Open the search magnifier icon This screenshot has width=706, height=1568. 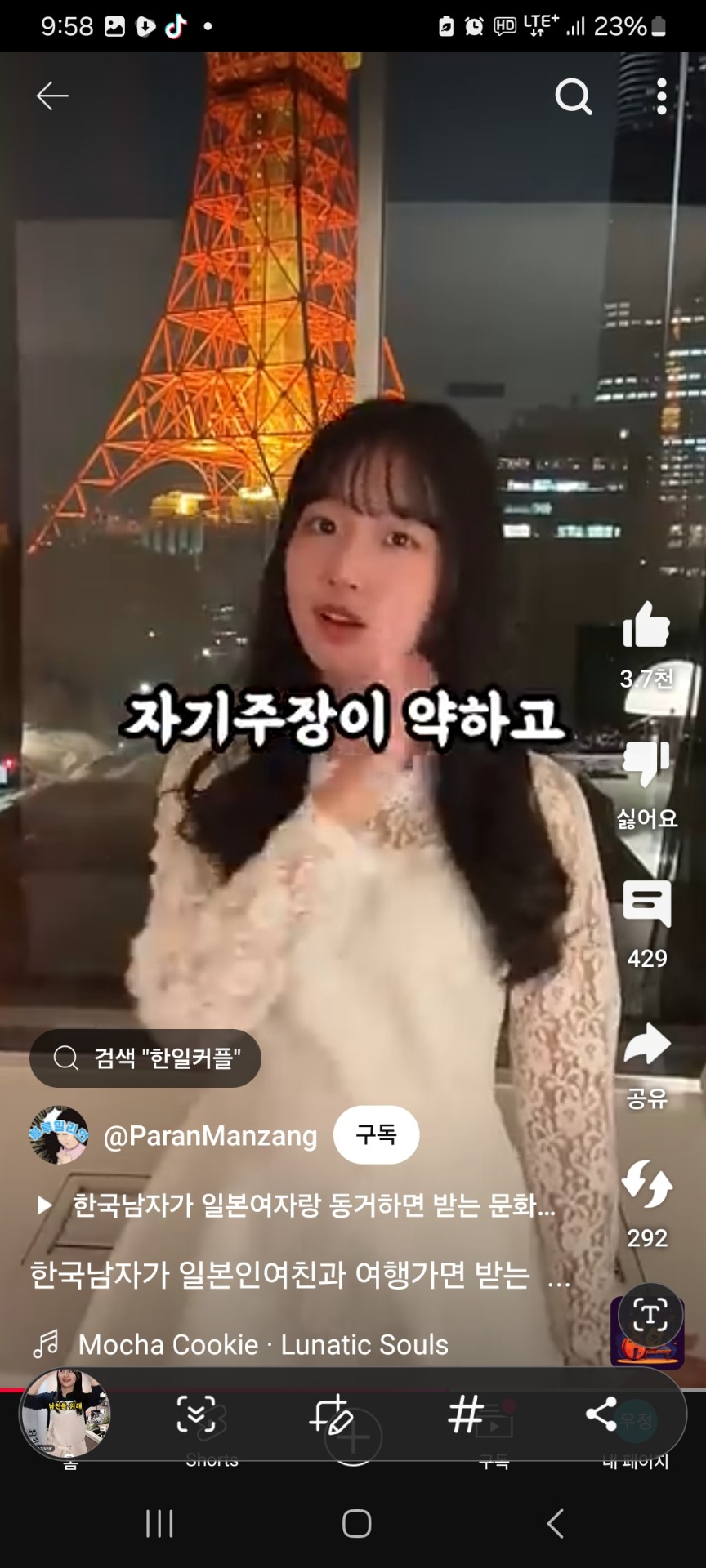(573, 97)
